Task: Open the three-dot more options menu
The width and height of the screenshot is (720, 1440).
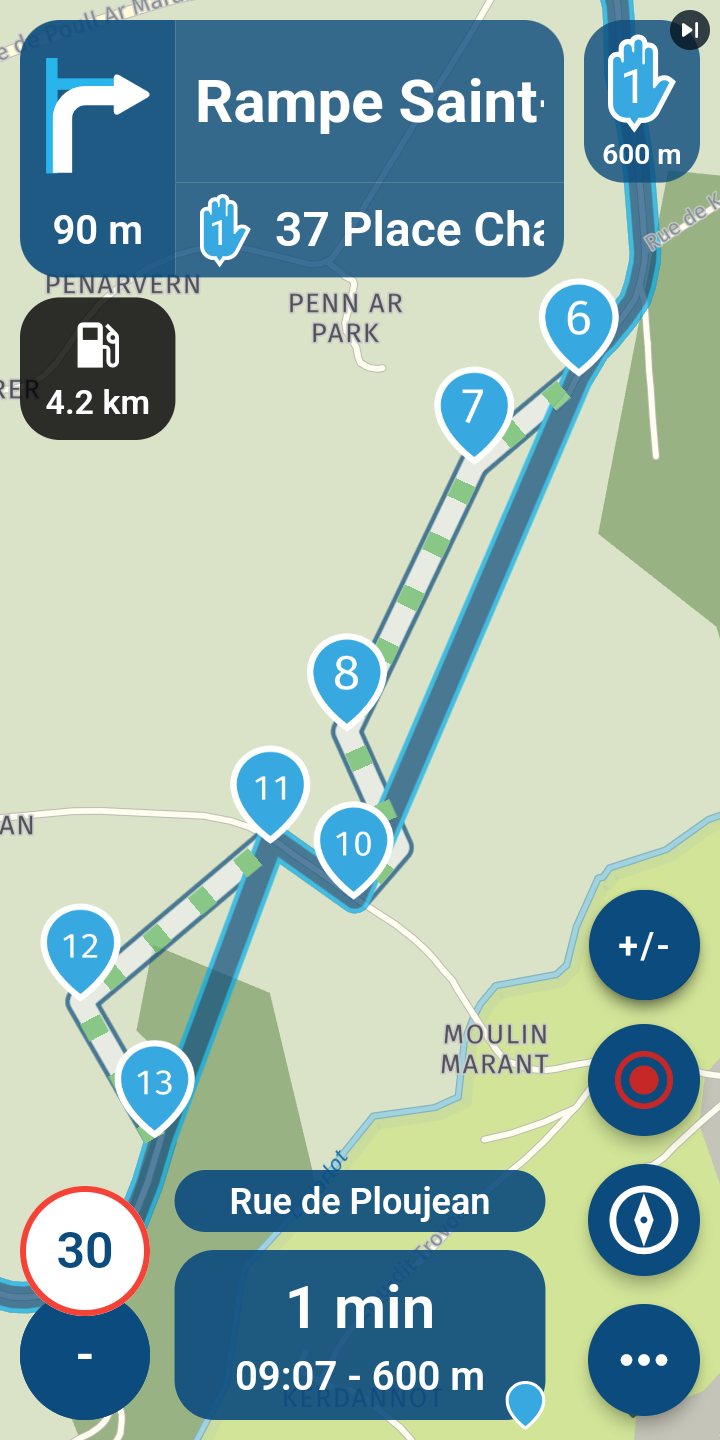Action: click(643, 1359)
